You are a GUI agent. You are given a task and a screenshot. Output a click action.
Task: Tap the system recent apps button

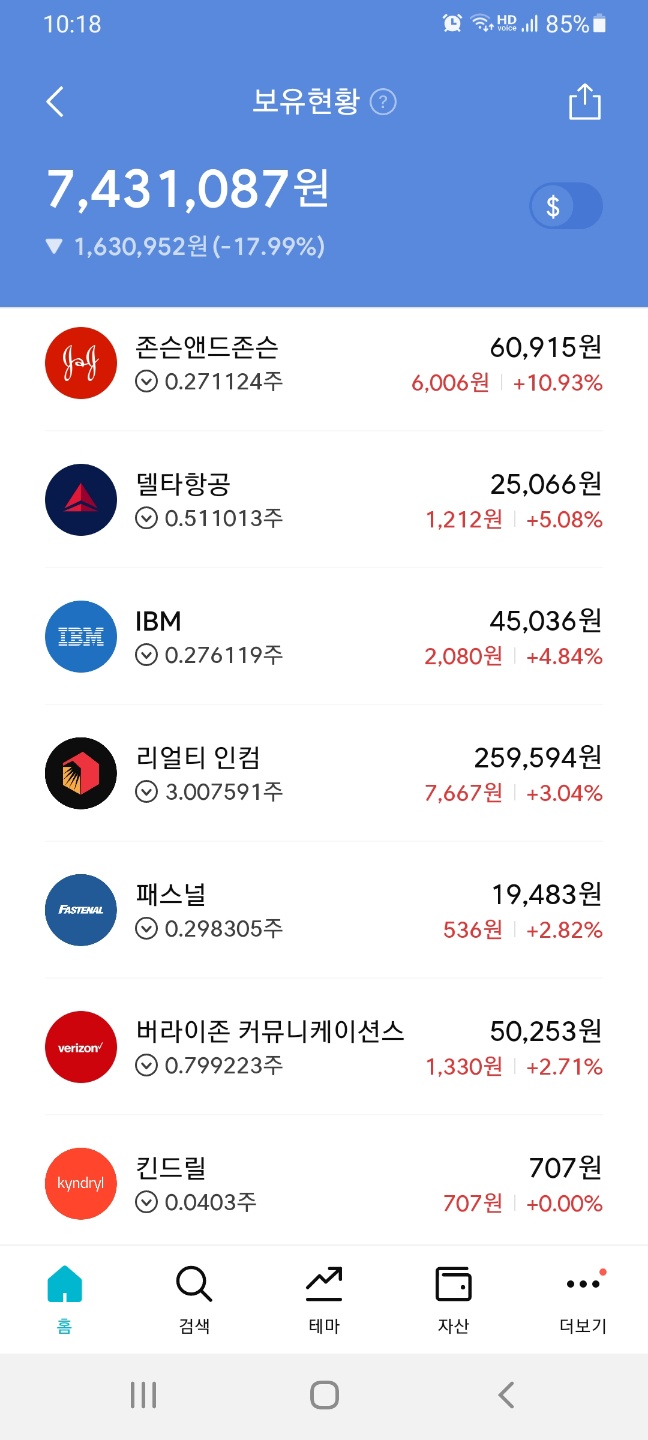(x=143, y=1395)
